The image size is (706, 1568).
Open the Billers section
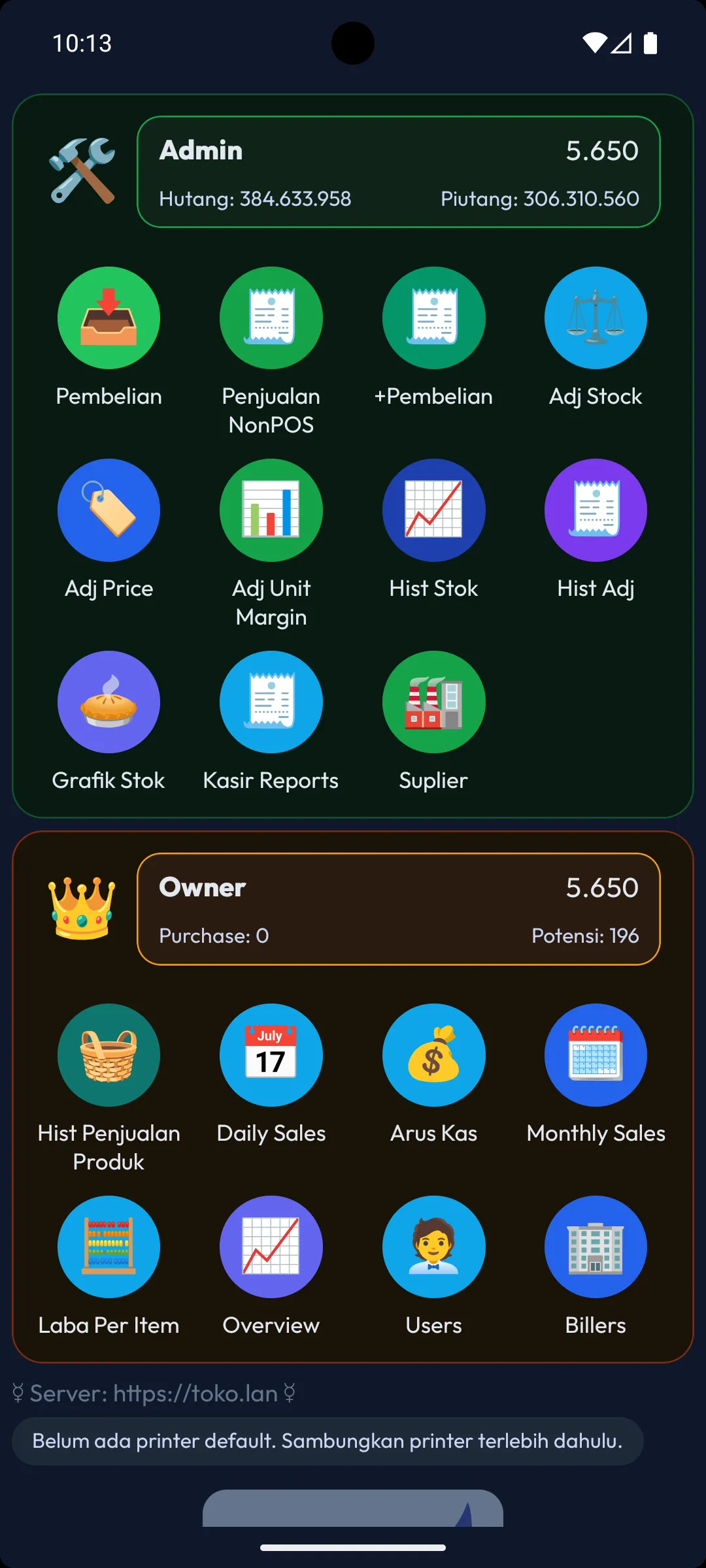coord(596,1247)
